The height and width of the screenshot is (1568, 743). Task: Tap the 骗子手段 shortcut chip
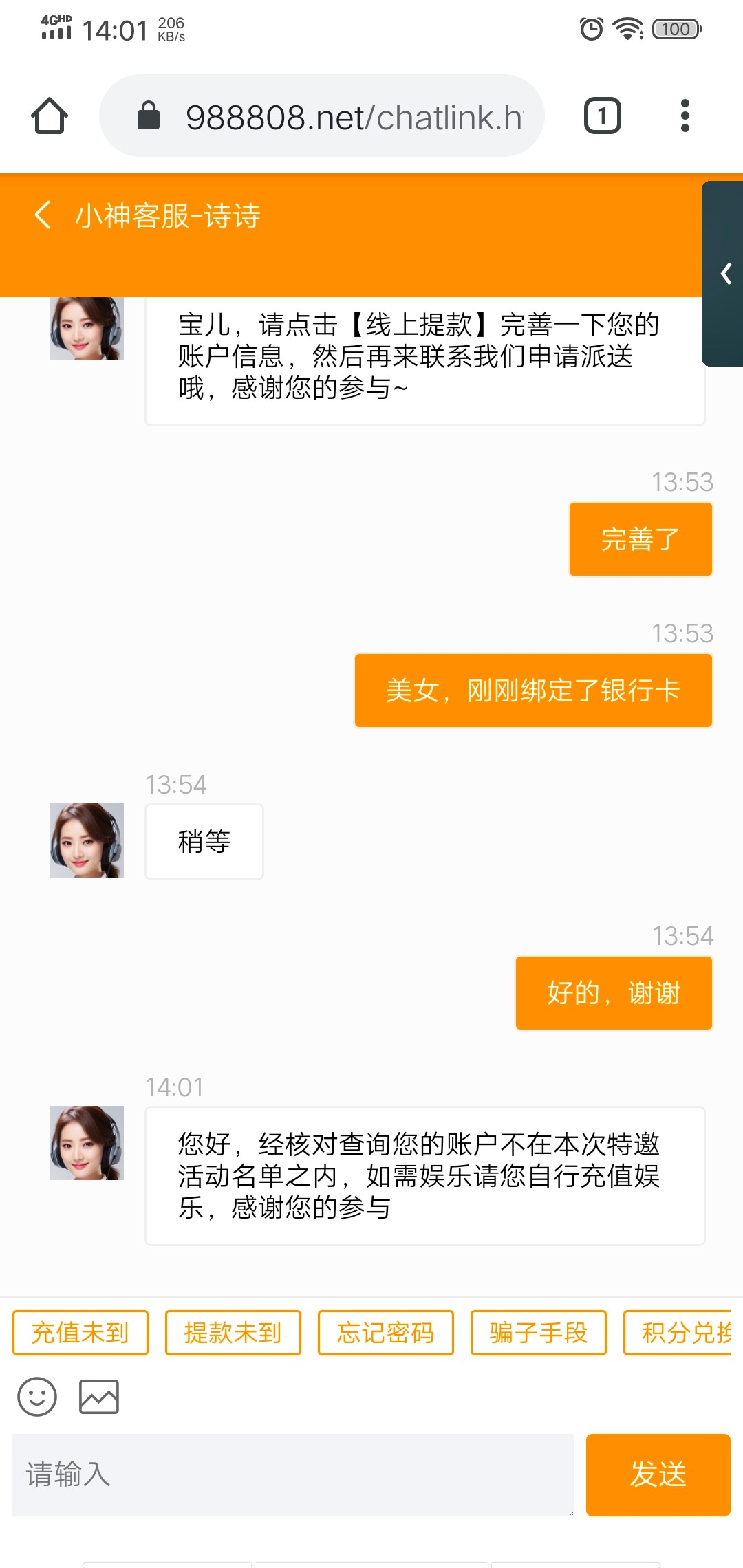pyautogui.click(x=539, y=1333)
